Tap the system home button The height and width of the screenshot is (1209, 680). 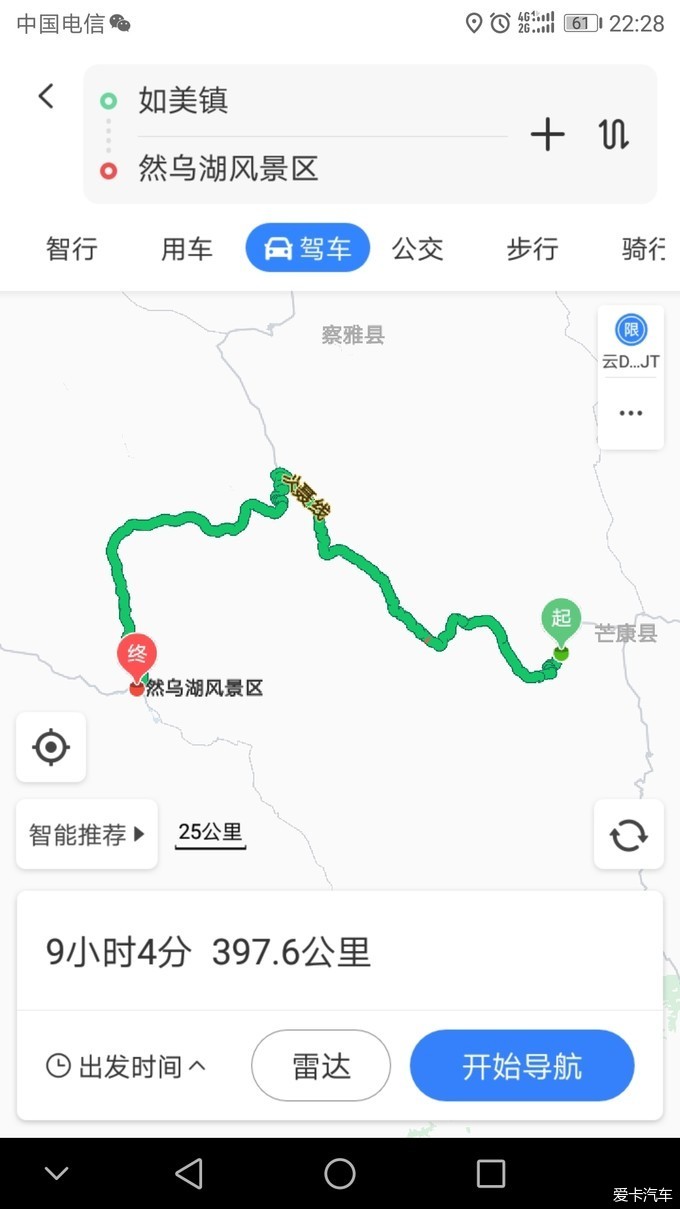[340, 1173]
